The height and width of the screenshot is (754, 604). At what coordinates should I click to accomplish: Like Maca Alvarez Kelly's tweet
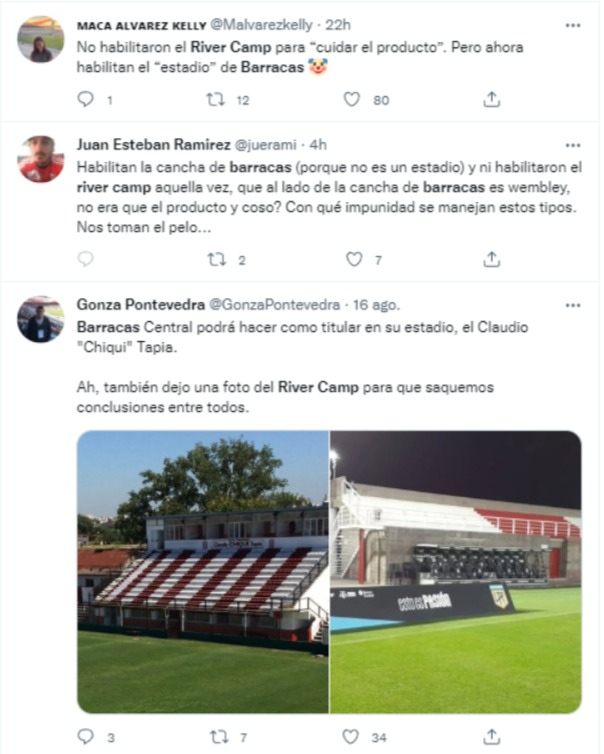pyautogui.click(x=352, y=100)
